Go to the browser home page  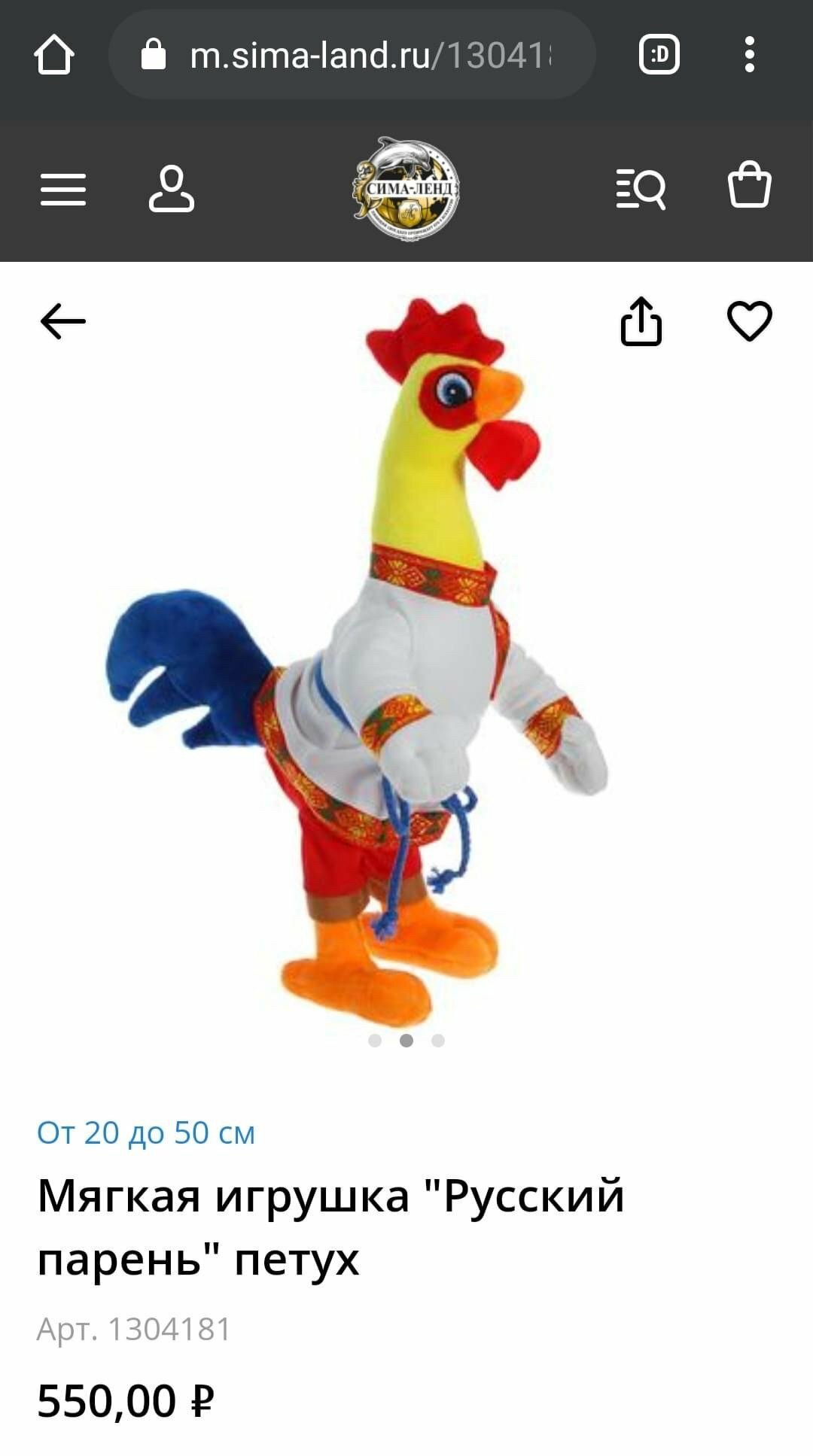pos(54,55)
